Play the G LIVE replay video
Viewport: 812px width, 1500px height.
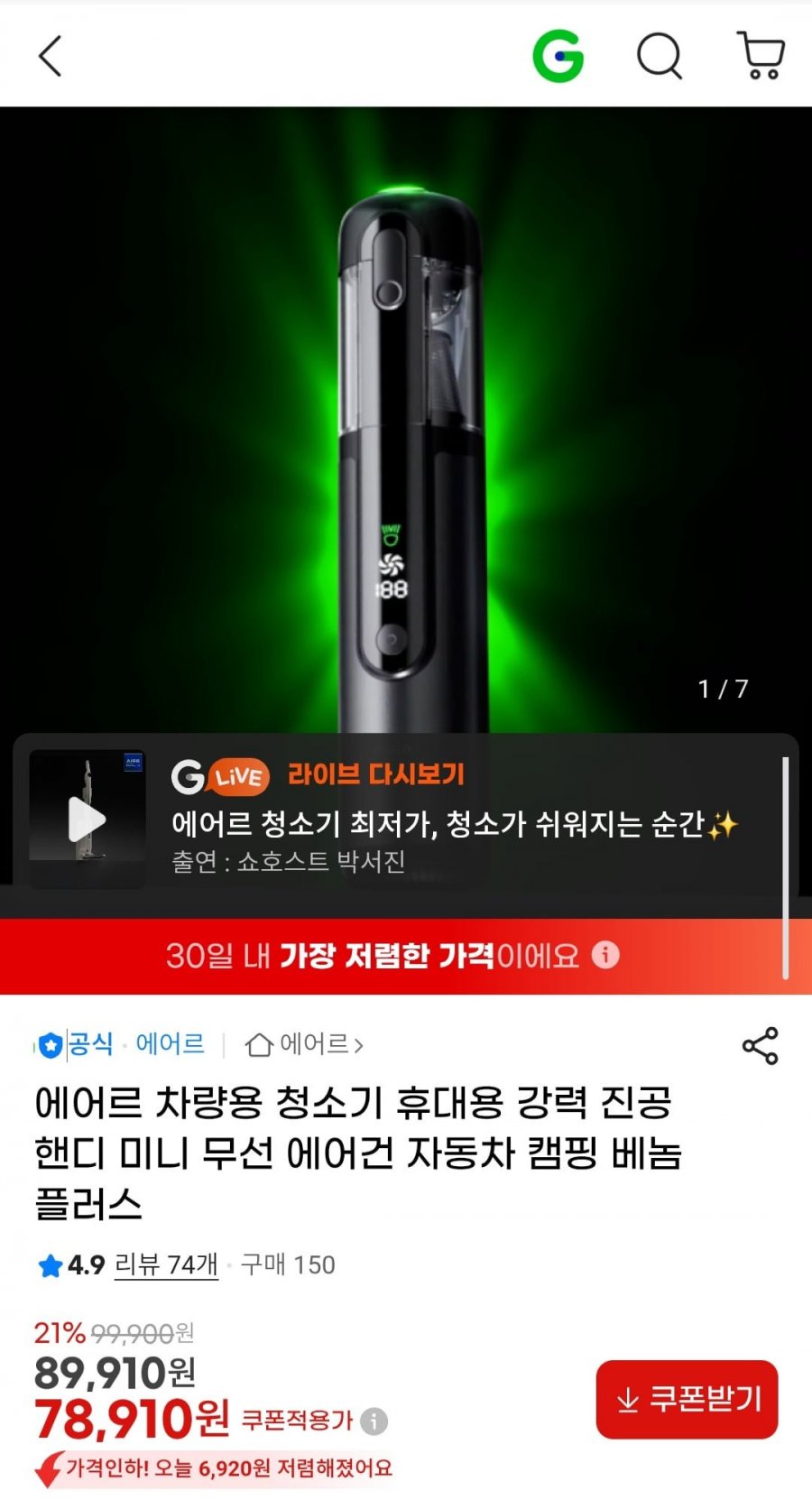pyautogui.click(x=88, y=819)
